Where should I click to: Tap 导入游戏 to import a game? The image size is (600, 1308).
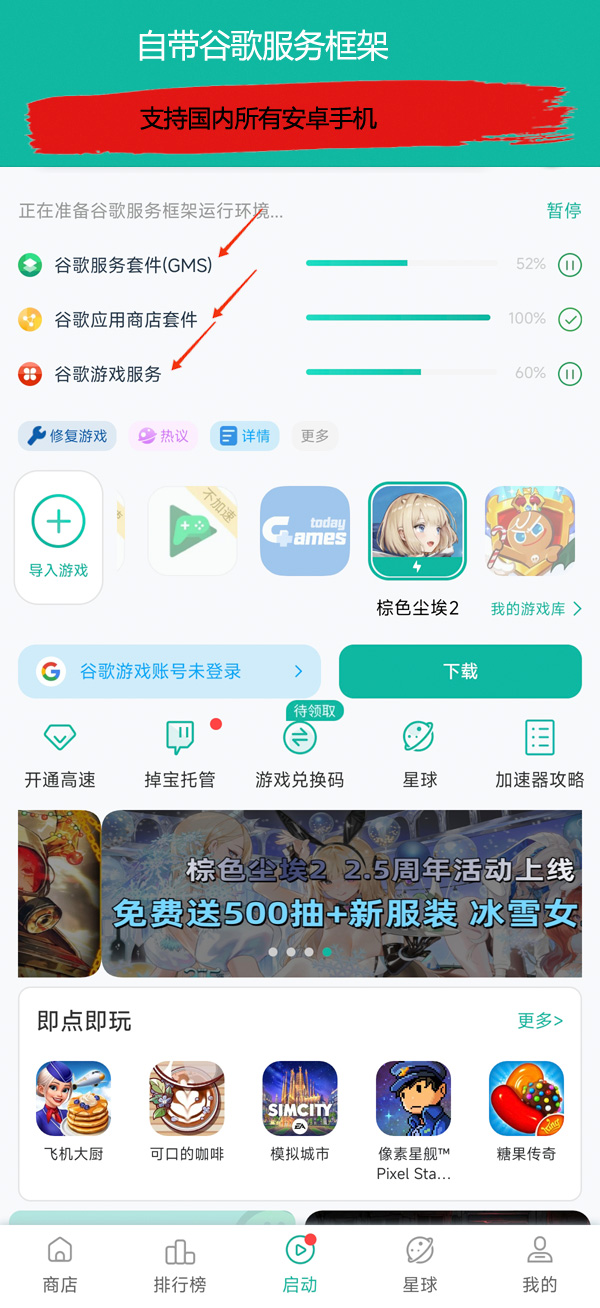59,538
